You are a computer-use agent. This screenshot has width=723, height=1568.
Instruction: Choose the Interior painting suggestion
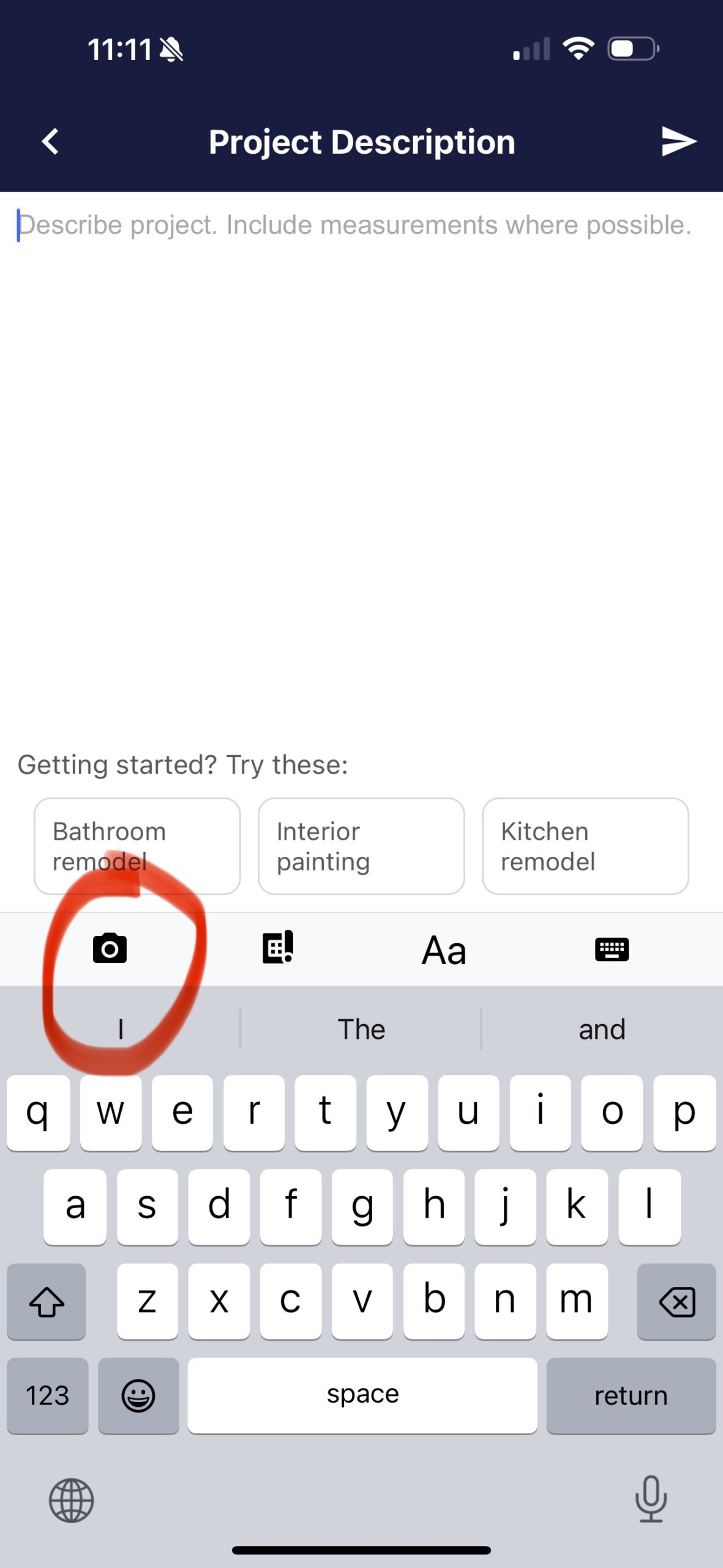pyautogui.click(x=361, y=845)
